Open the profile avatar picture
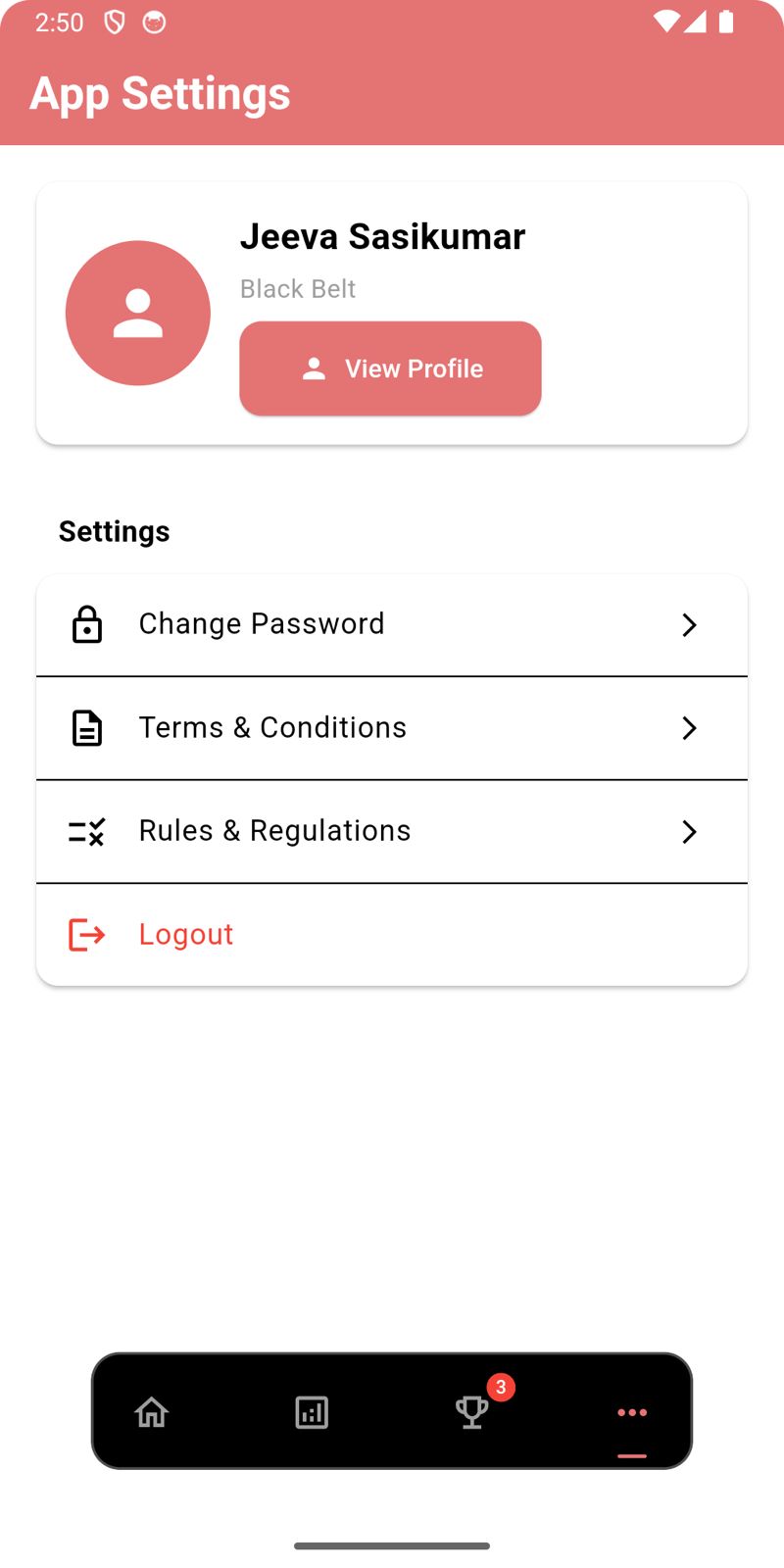Viewport: 784px width, 1568px height. pyautogui.click(x=137, y=312)
